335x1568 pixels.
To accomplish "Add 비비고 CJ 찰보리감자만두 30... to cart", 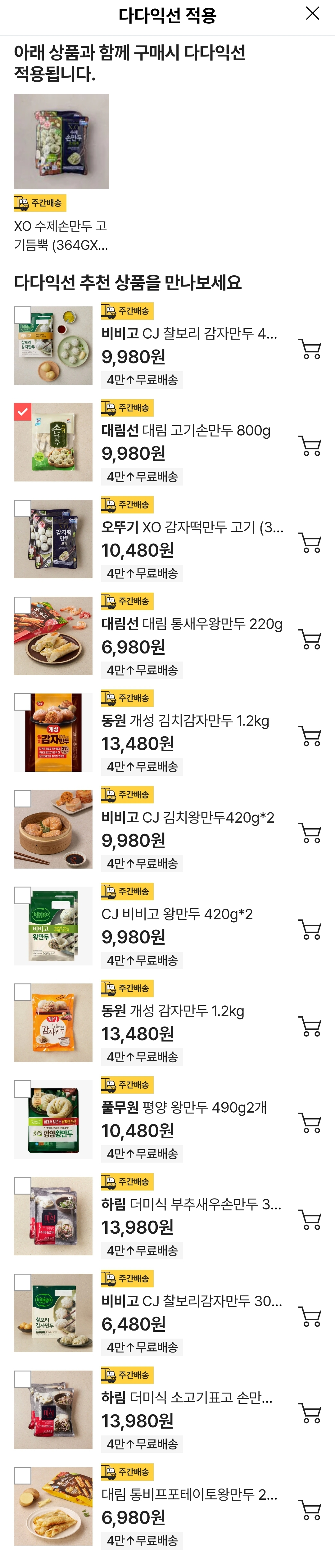I will tap(310, 1317).
